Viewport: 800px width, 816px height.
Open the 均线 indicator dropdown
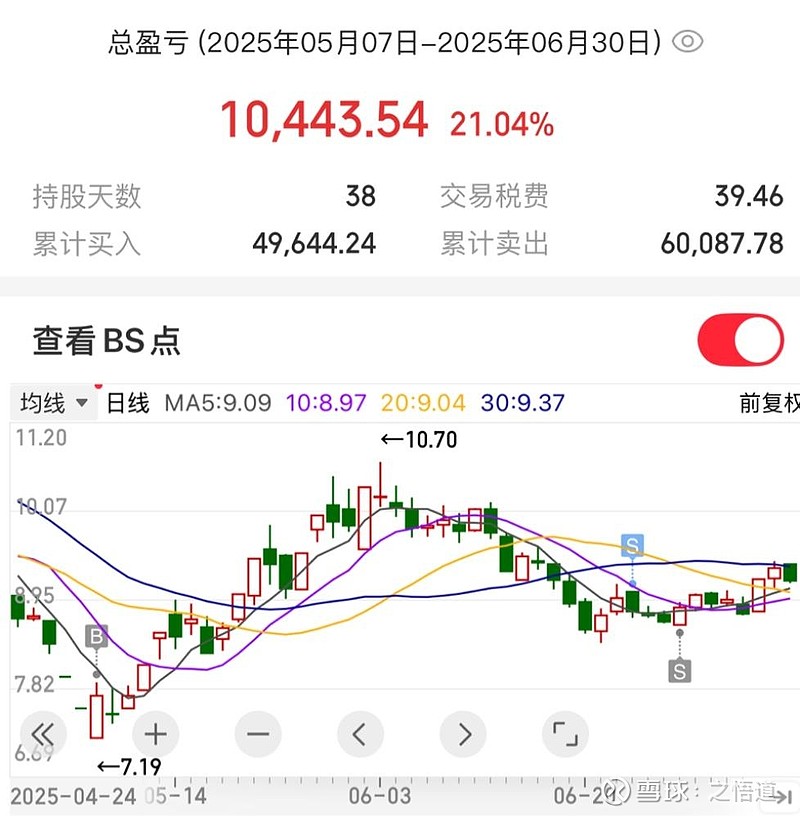pyautogui.click(x=54, y=403)
